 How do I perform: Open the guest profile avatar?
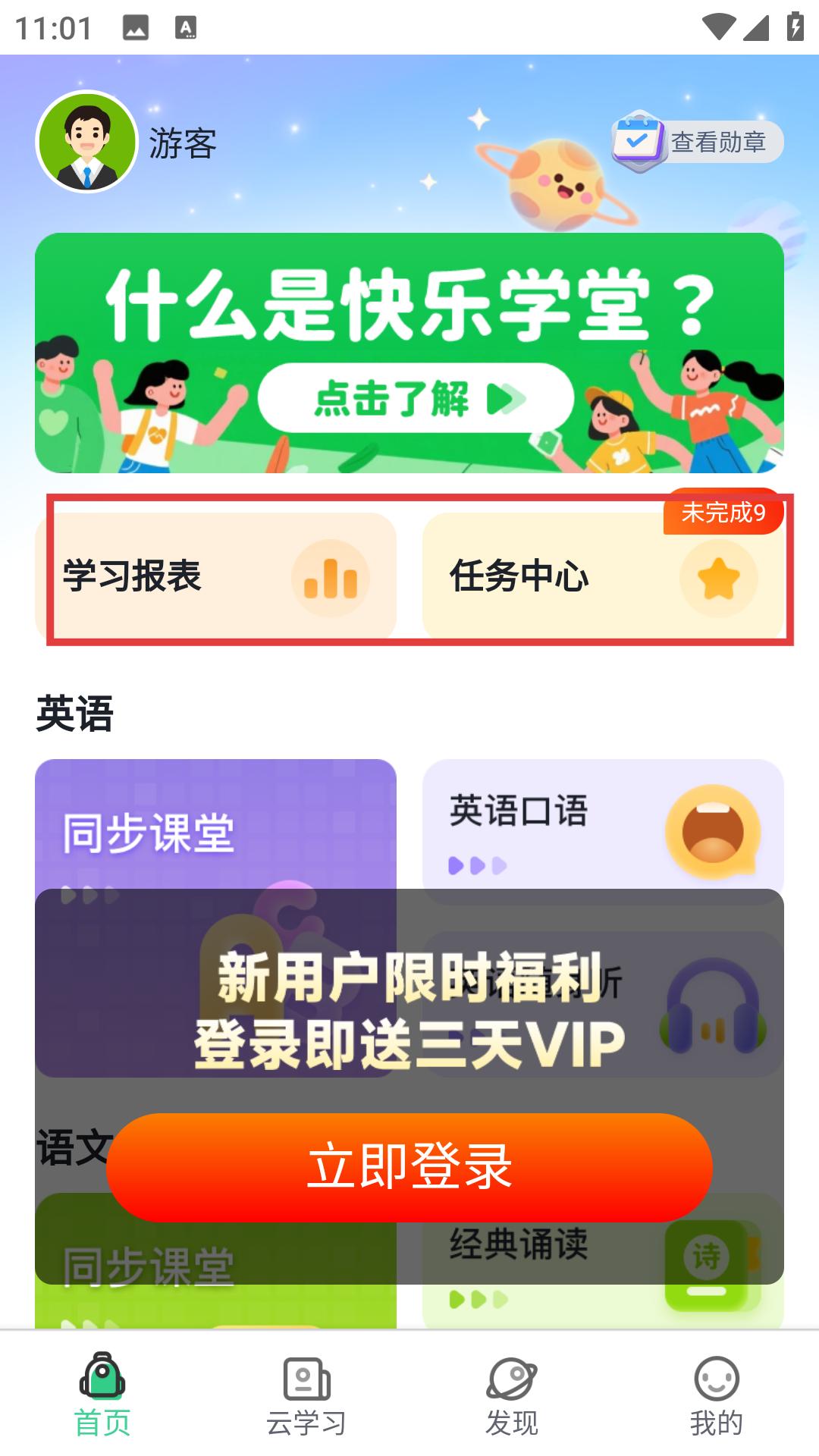coord(87,142)
